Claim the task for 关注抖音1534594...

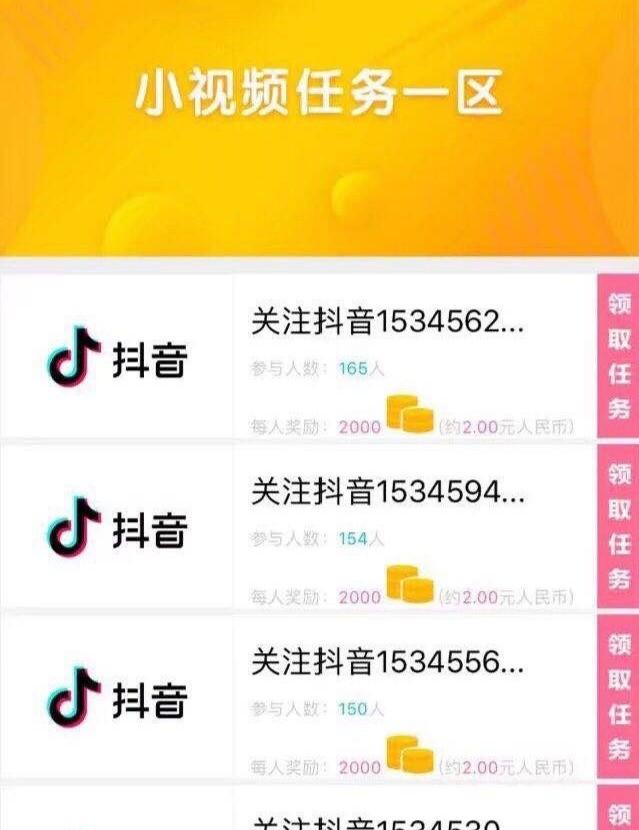point(618,527)
